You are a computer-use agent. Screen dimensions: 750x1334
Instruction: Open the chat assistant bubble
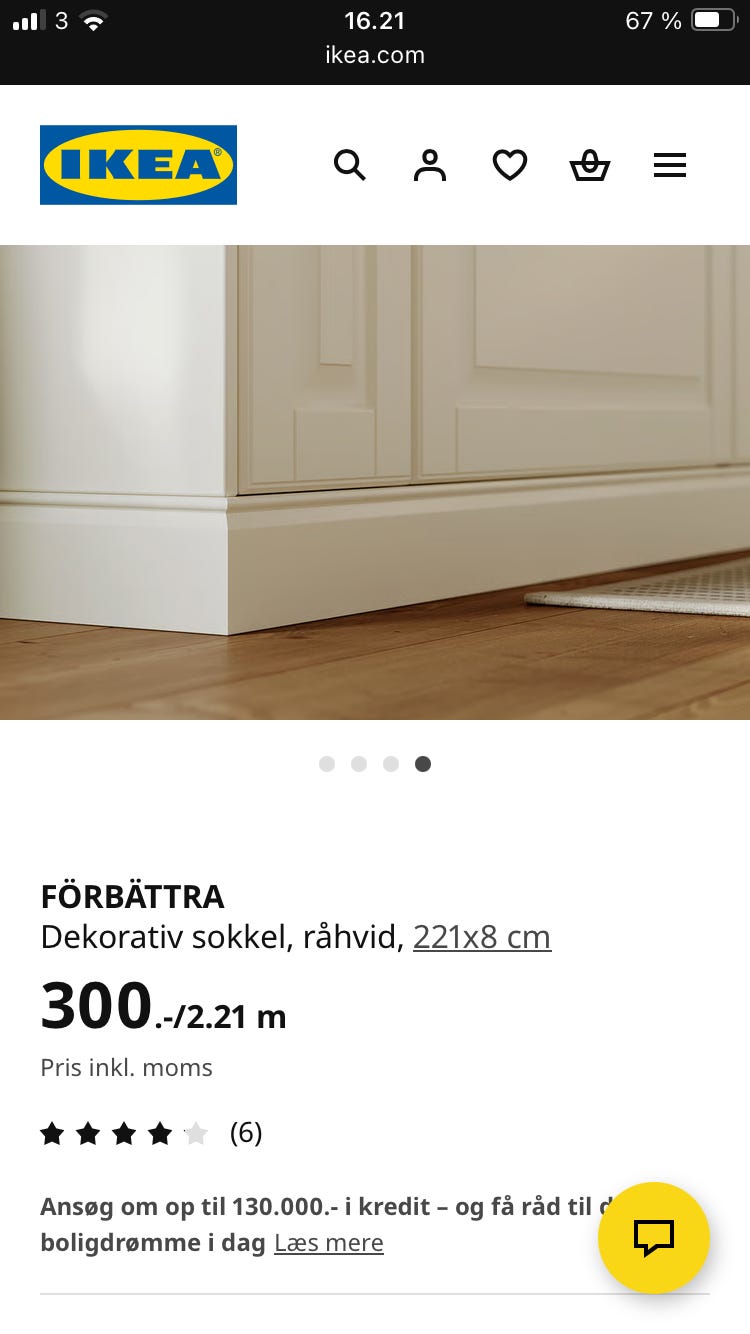pyautogui.click(x=653, y=1238)
